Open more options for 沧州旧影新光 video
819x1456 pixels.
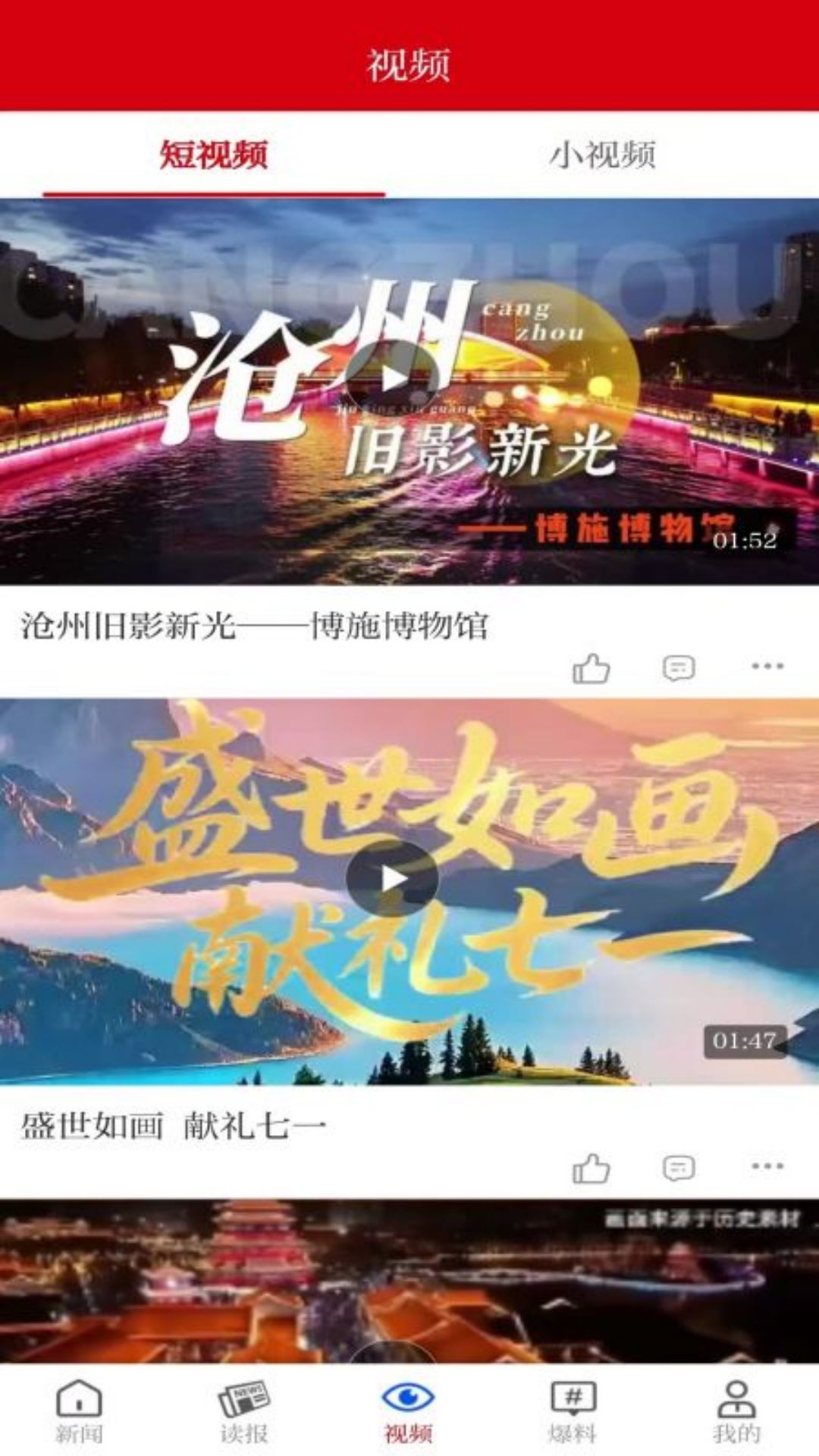click(x=767, y=667)
